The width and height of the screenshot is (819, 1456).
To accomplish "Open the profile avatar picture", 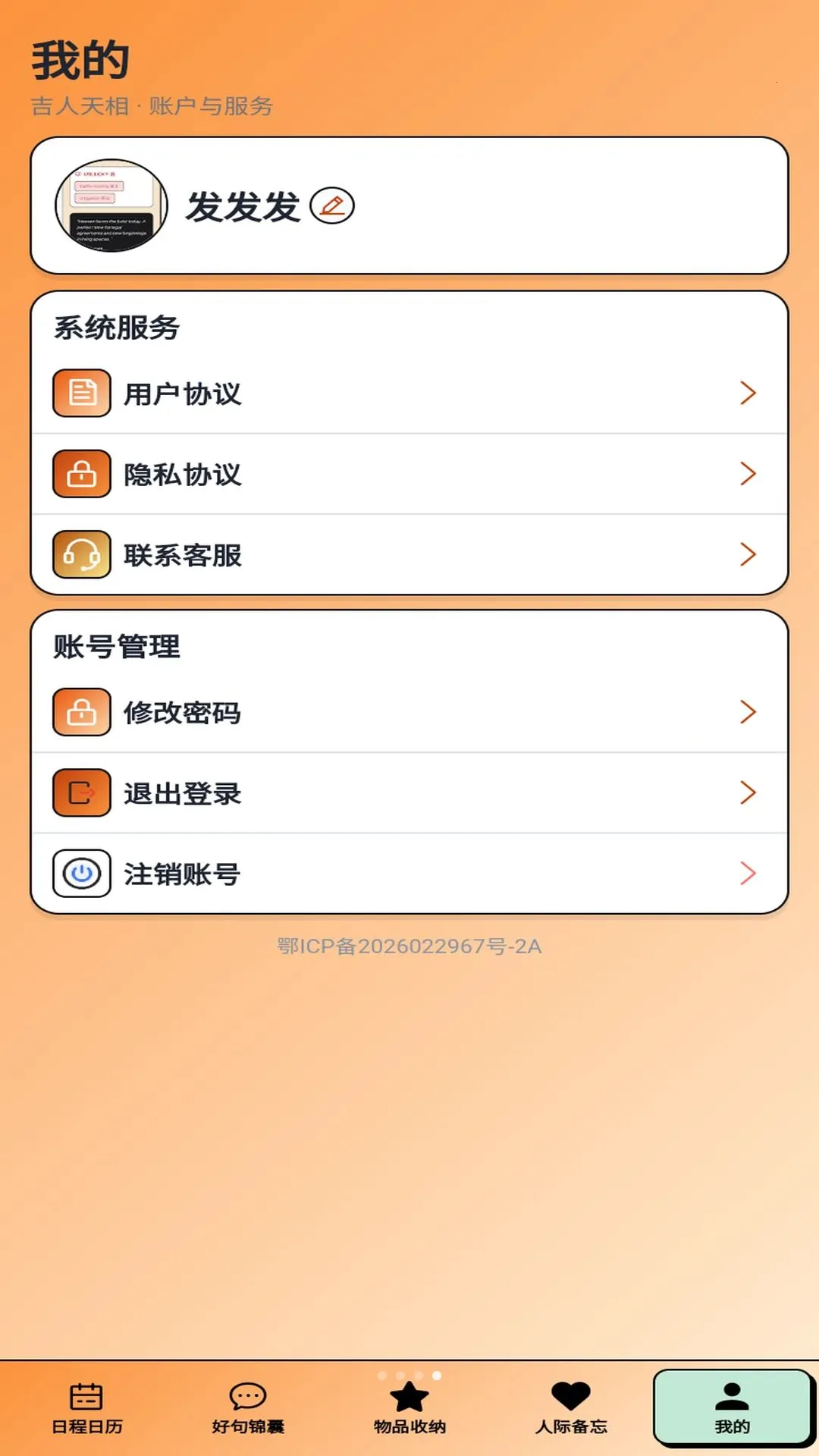I will (x=111, y=206).
